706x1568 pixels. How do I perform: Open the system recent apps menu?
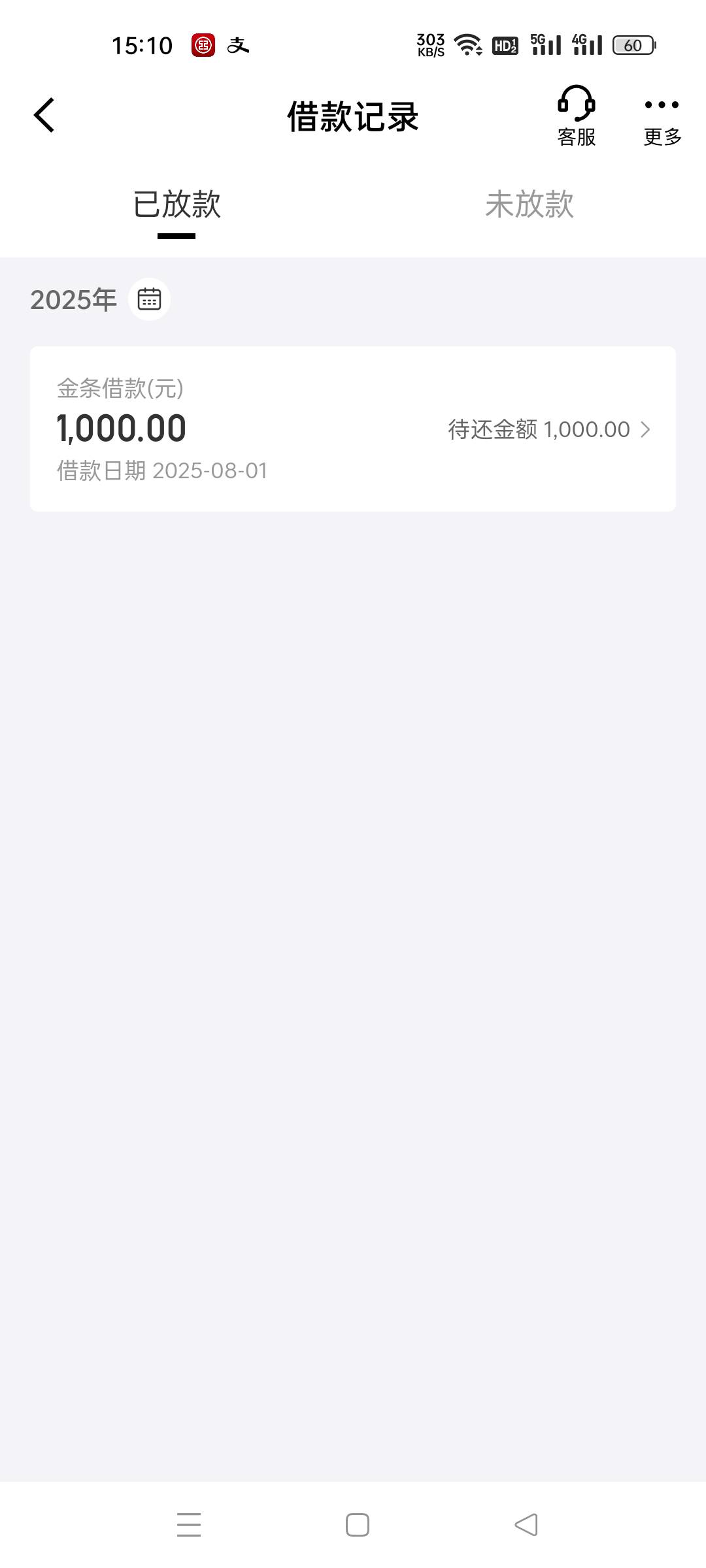click(x=189, y=1525)
